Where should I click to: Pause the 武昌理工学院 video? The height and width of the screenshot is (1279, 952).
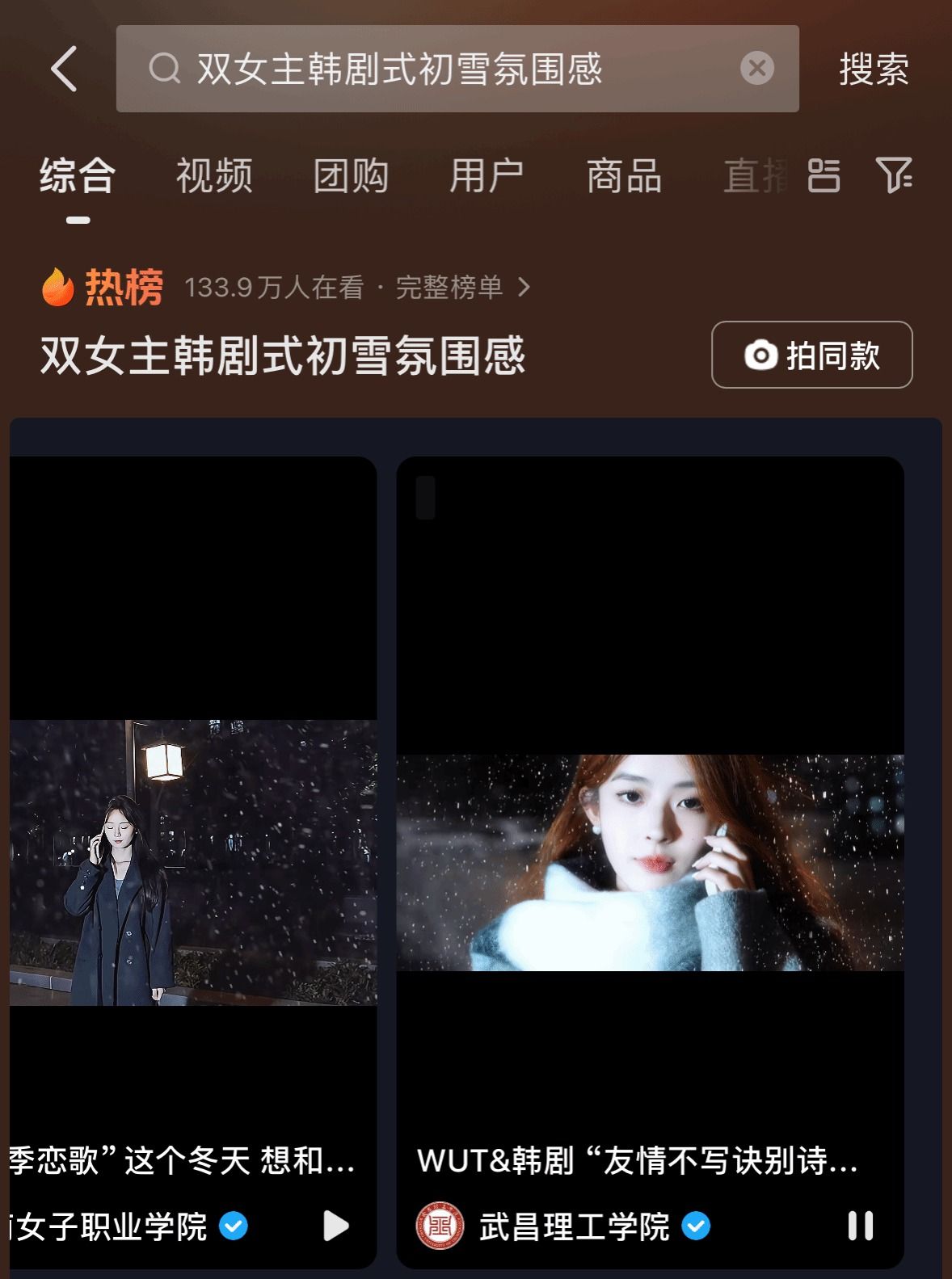coord(860,1226)
